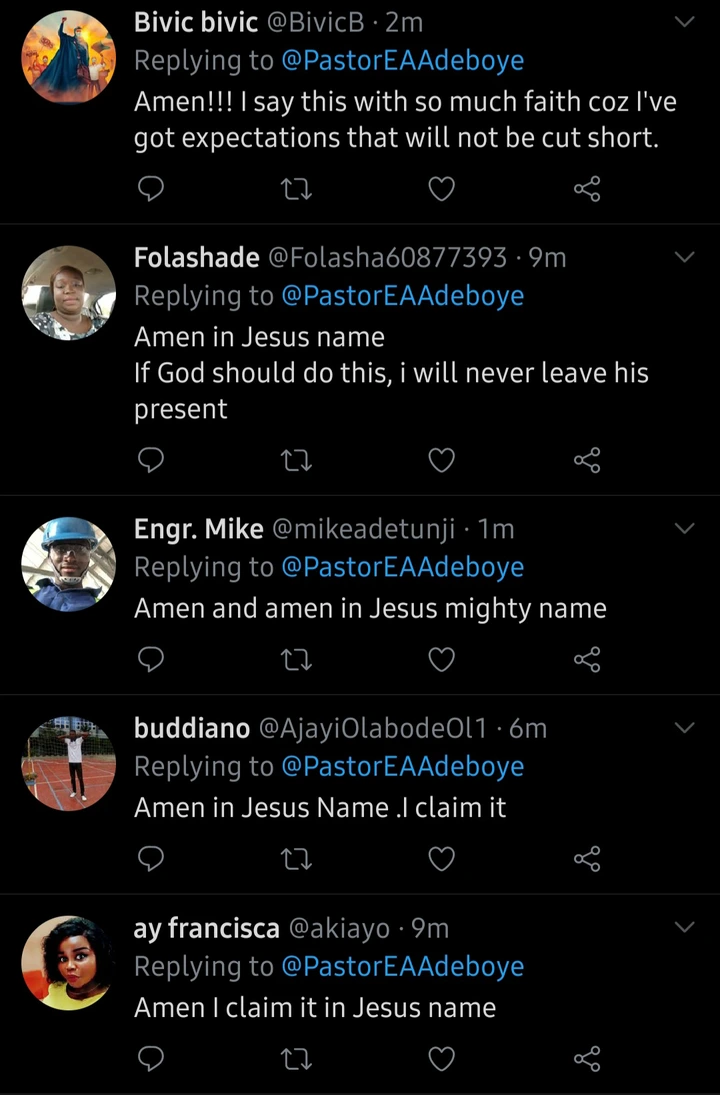Like Engr. Mike's tweet
The width and height of the screenshot is (720, 1095).
441,659
